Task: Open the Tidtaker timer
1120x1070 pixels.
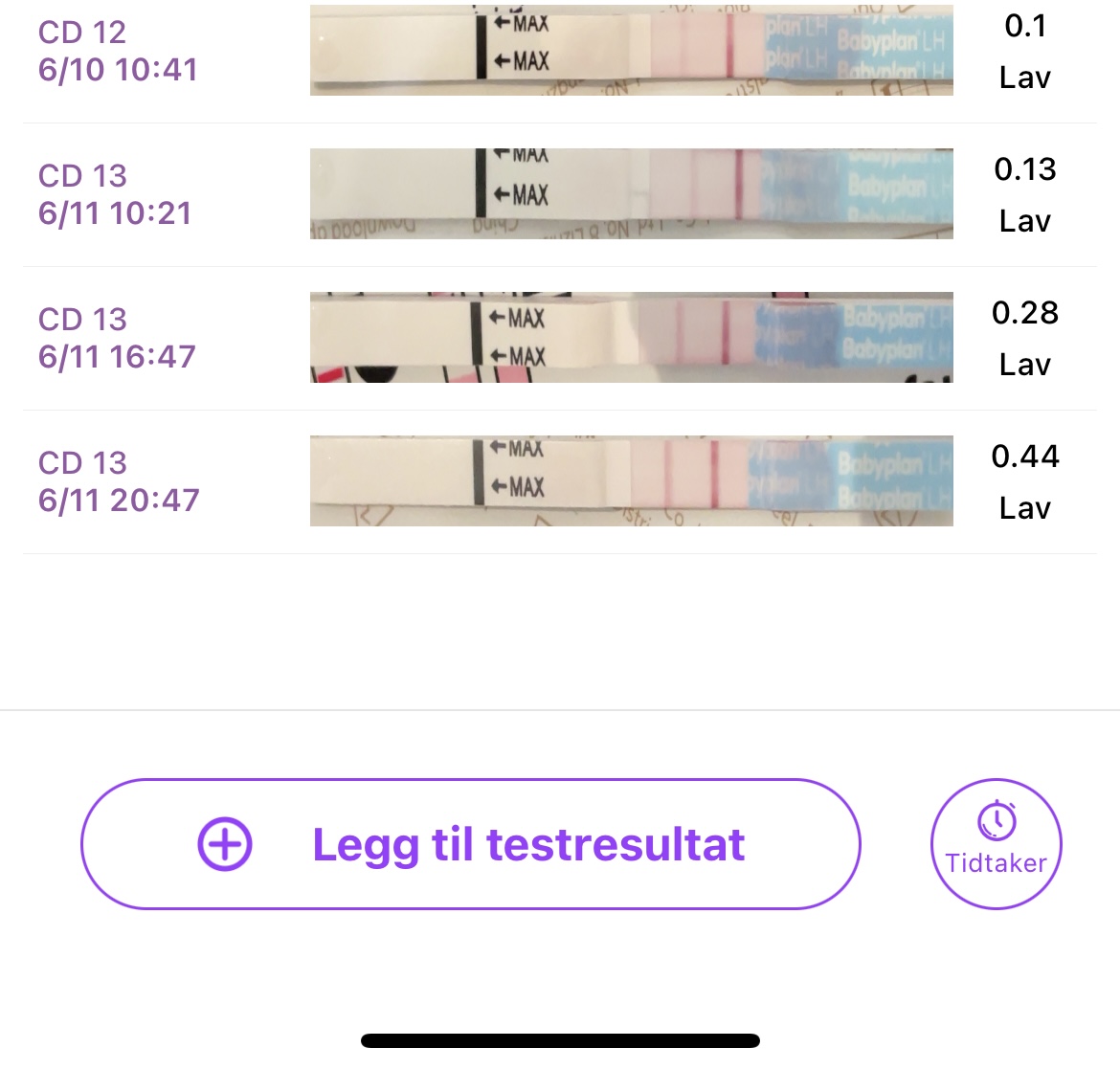Action: [x=996, y=843]
